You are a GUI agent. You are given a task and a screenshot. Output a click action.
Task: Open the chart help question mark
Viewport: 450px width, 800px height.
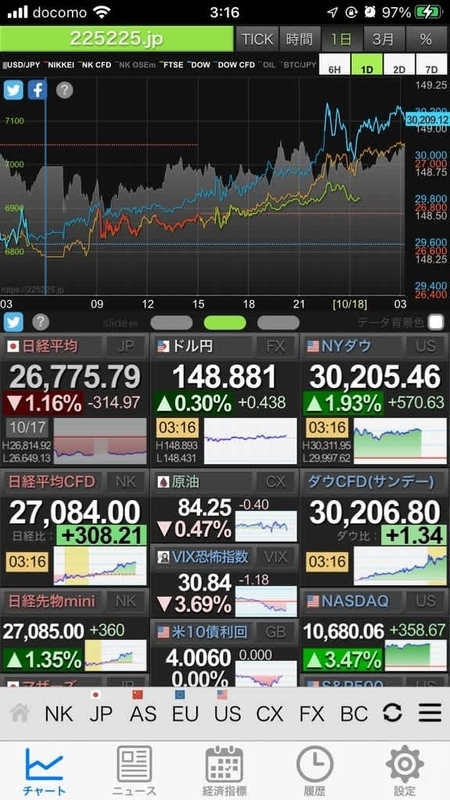pos(64,90)
